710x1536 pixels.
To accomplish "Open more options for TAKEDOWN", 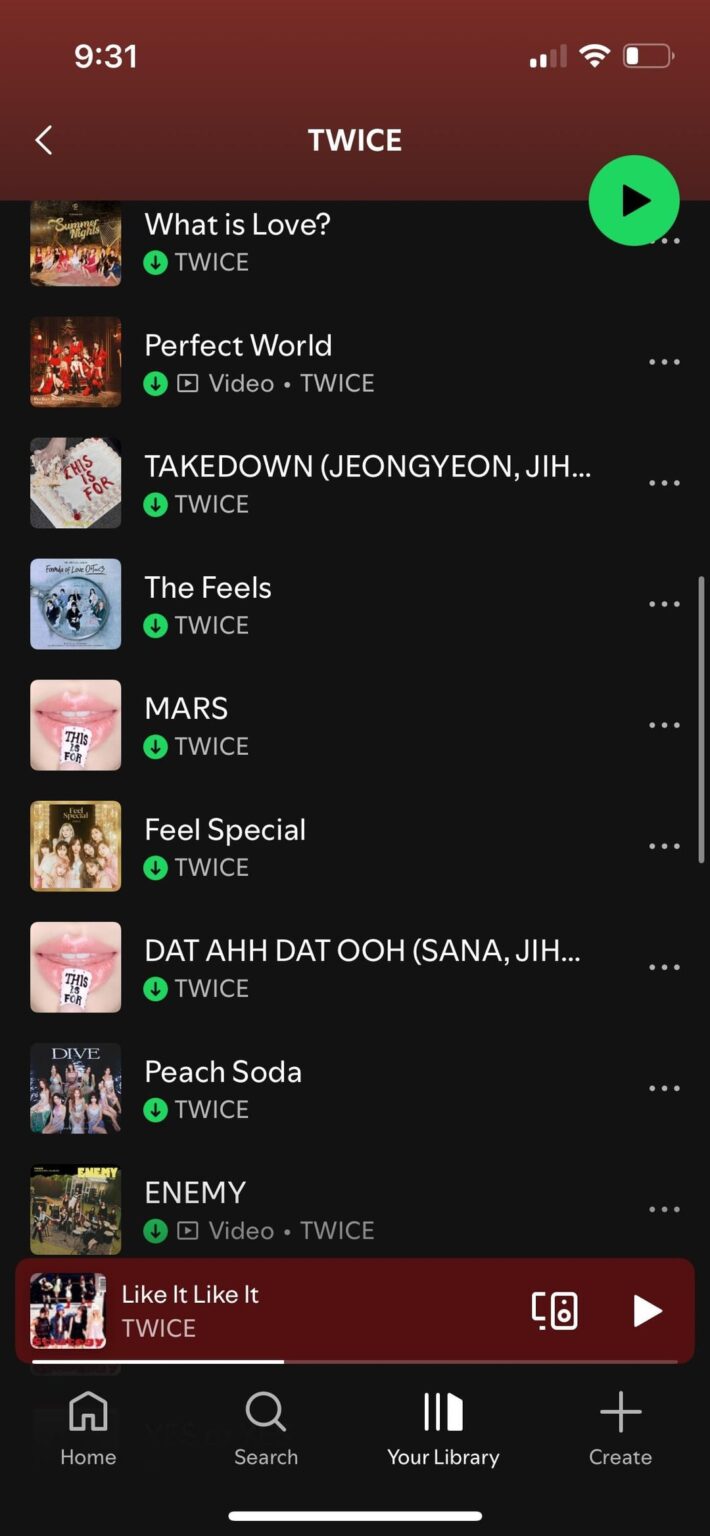I will [664, 483].
